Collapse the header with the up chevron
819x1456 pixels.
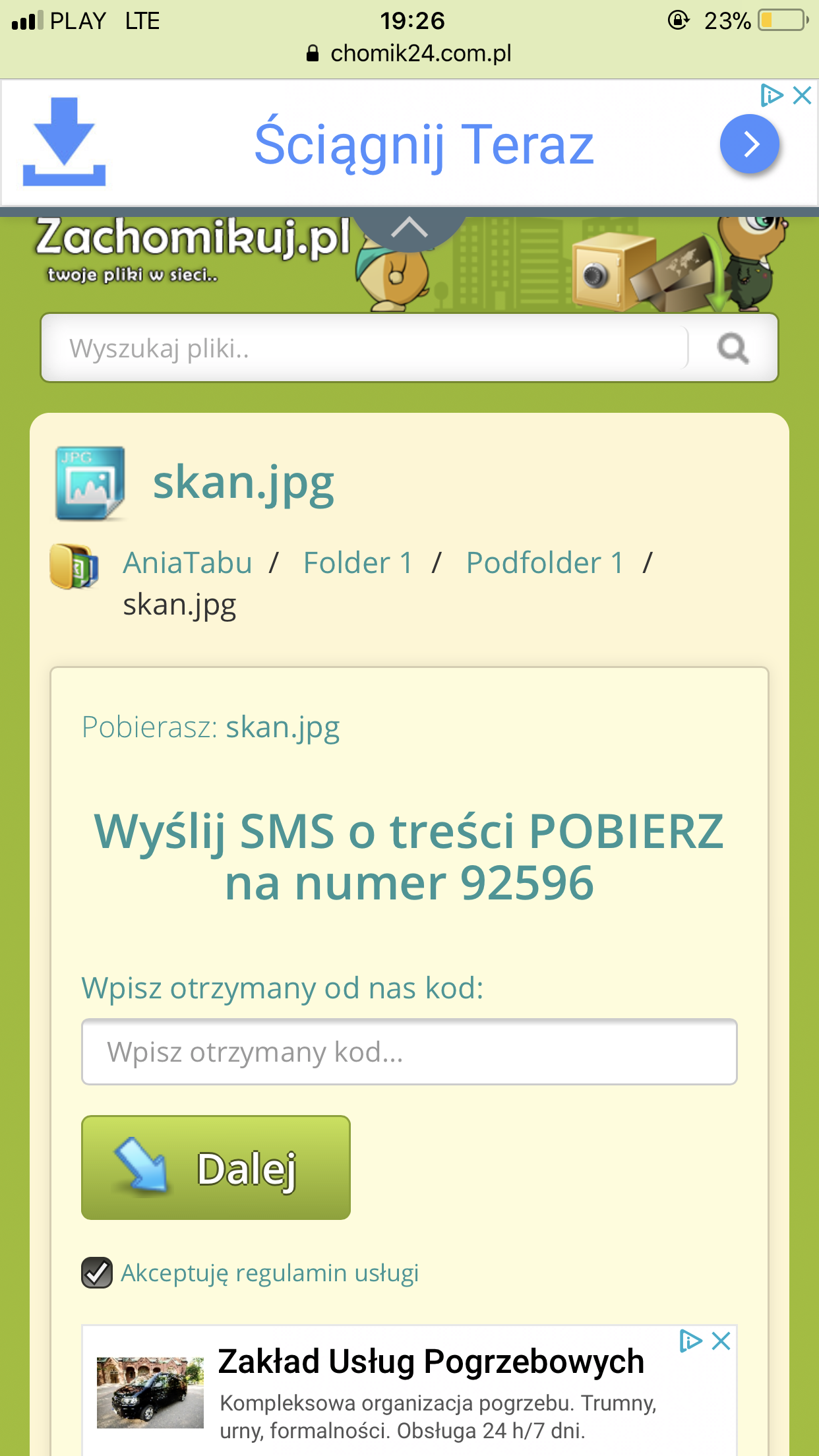(x=409, y=229)
